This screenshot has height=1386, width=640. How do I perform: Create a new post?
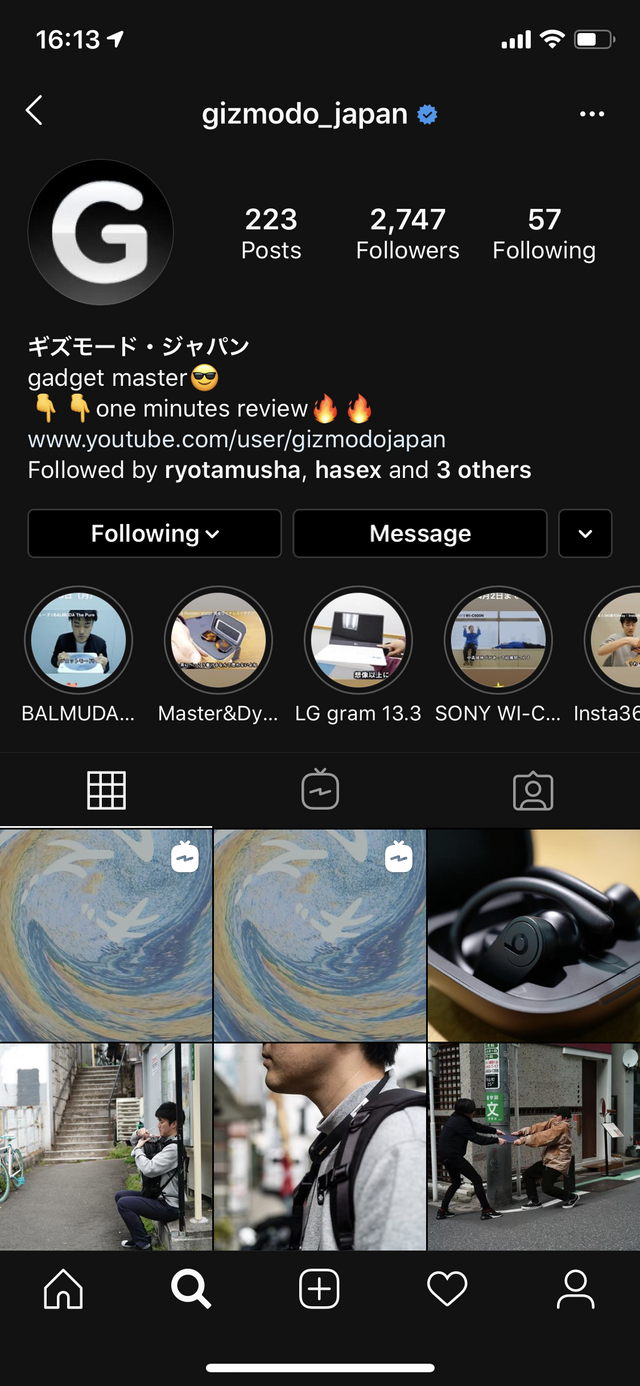point(320,1290)
